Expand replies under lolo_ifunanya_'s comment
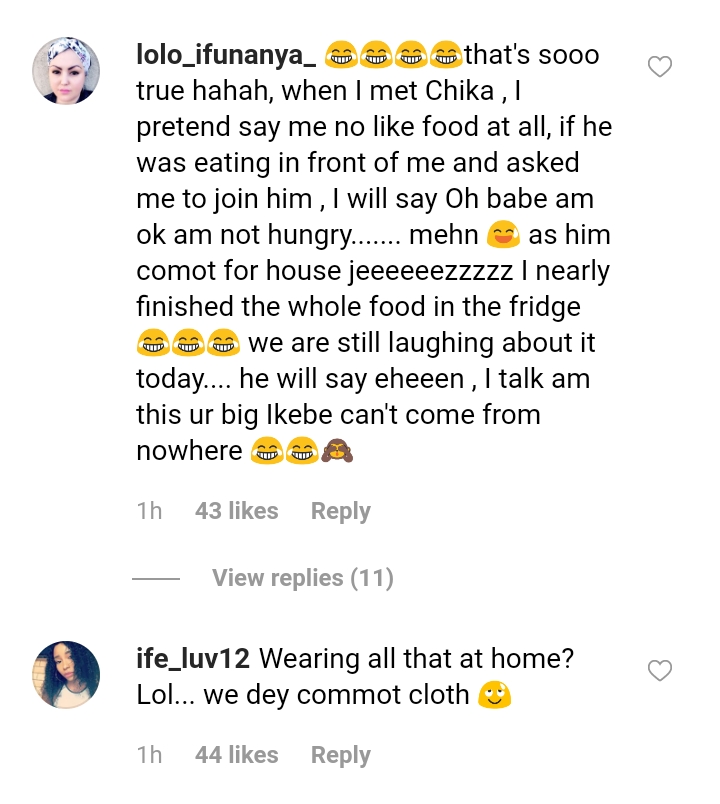The height and width of the screenshot is (804, 720). click(x=302, y=578)
